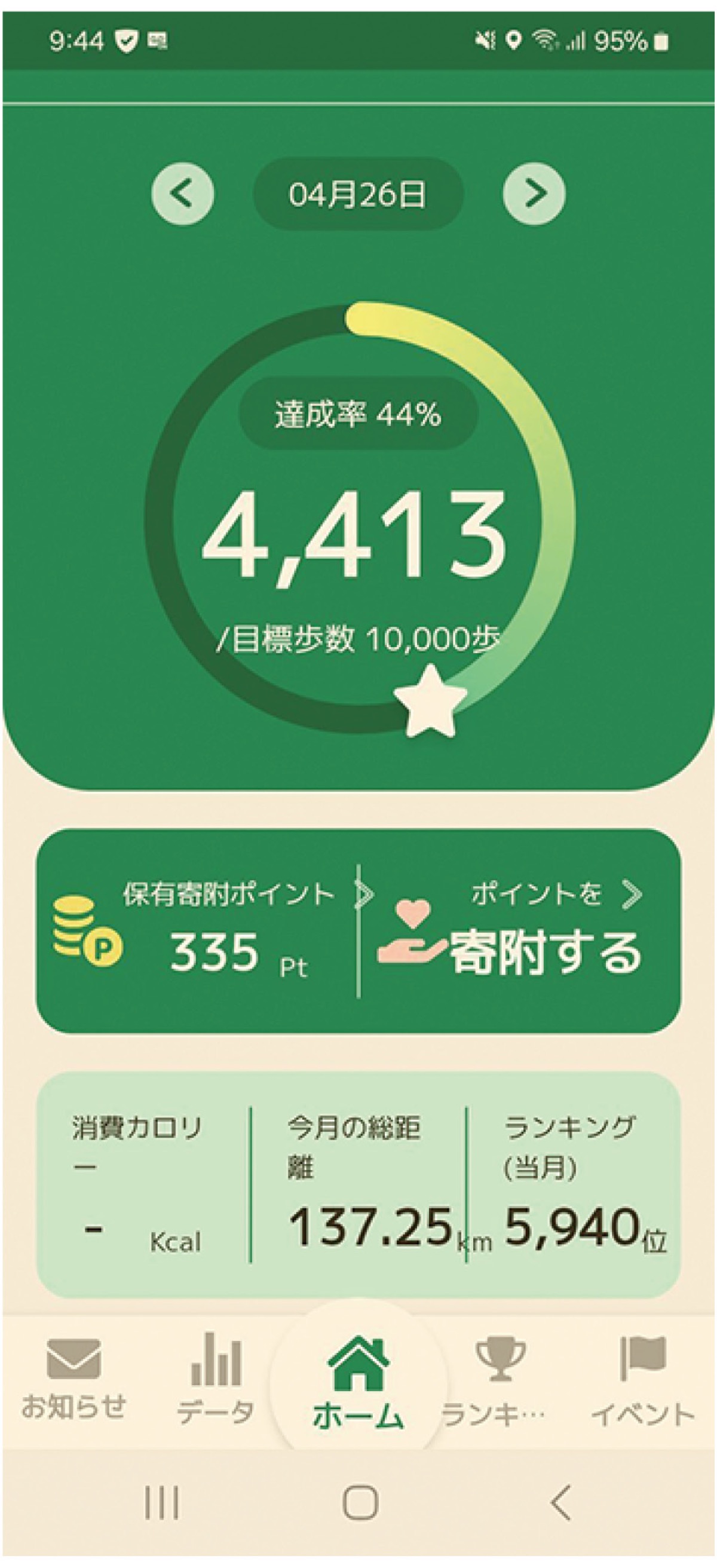This screenshot has width=717, height=1568.
Task: Go to the previous day
Action: 182,194
